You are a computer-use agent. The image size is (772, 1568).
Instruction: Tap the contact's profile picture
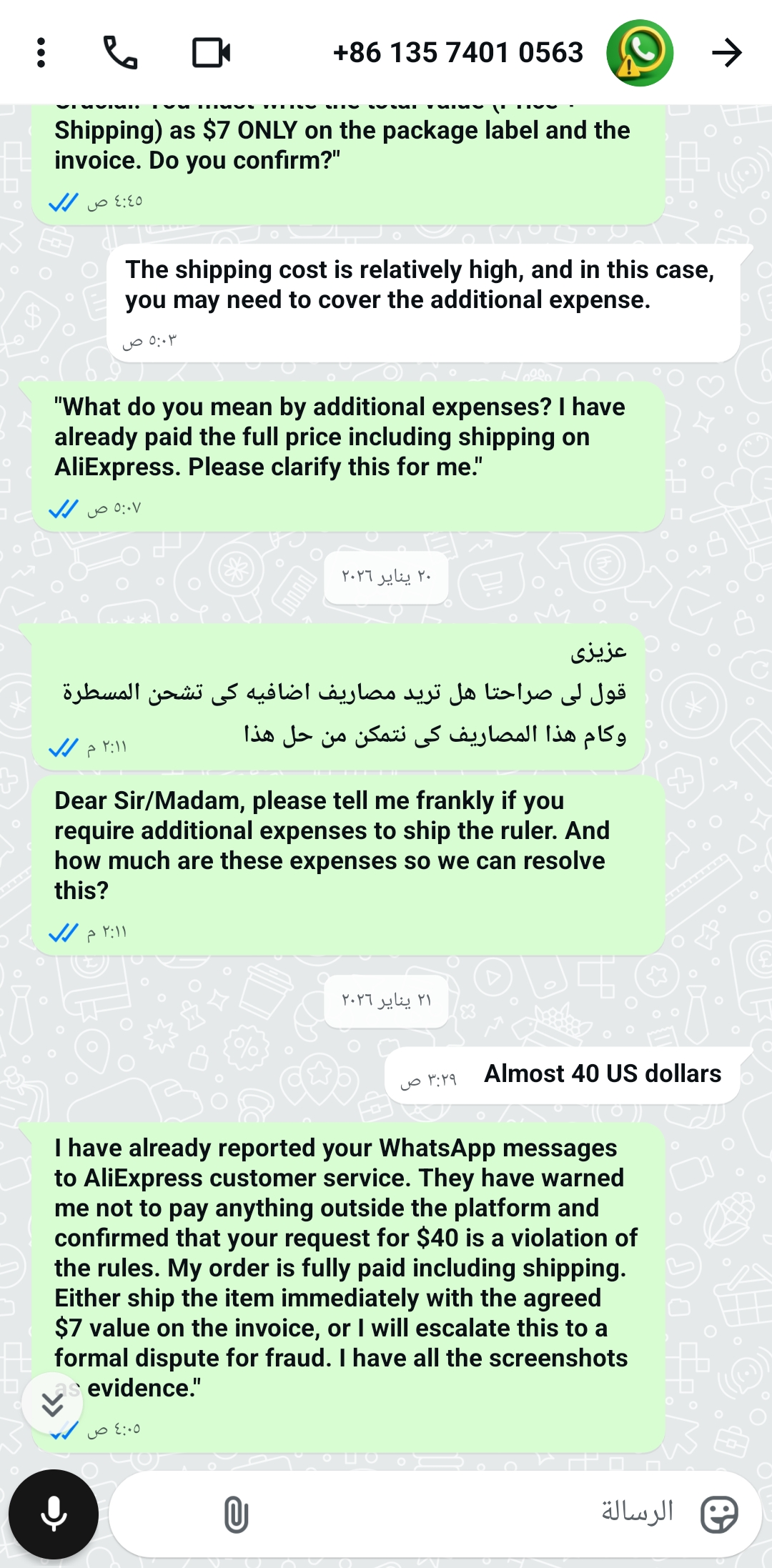pos(640,53)
